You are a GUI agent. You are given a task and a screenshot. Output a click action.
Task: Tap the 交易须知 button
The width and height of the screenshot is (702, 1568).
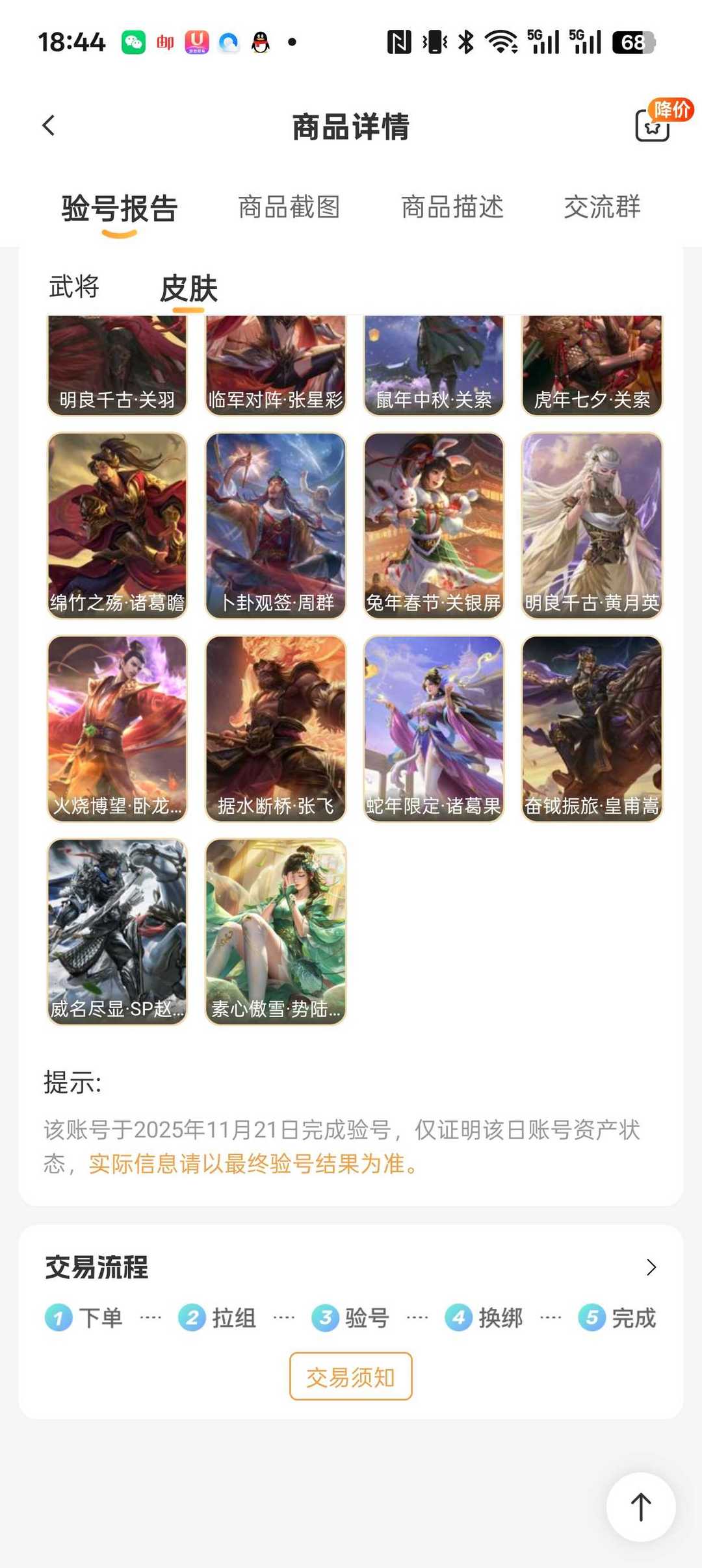coord(350,1376)
